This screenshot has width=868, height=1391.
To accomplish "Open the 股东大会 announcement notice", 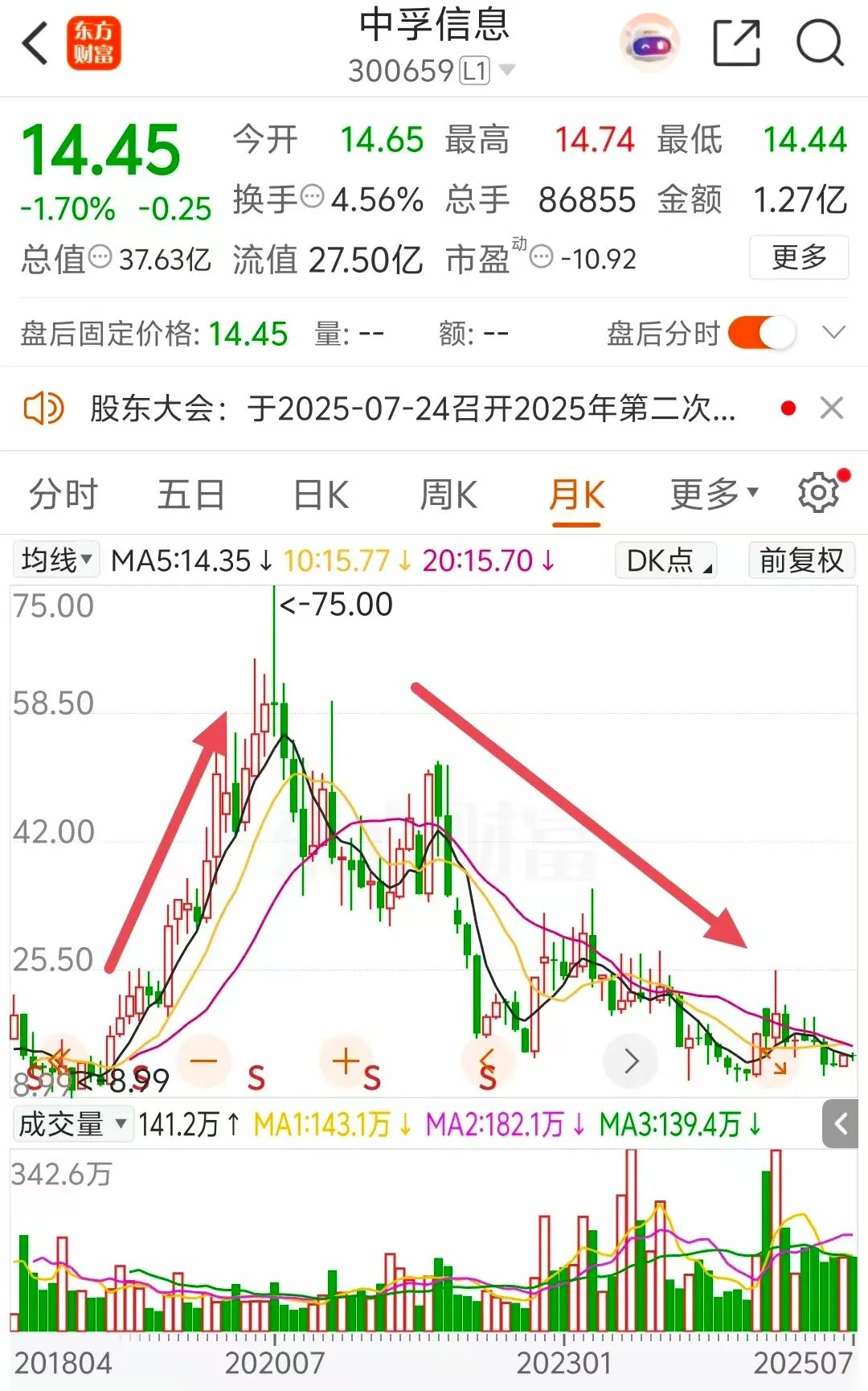I will 412,408.
